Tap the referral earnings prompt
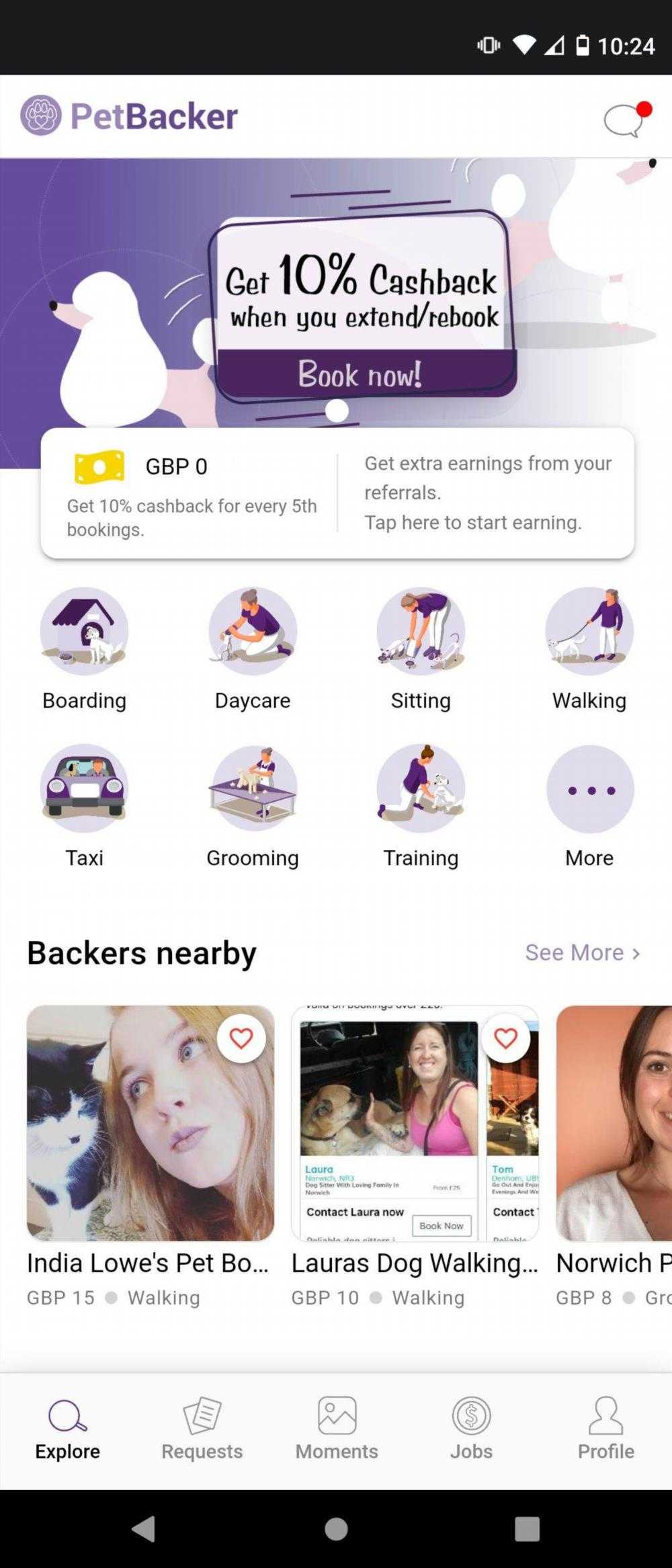The width and height of the screenshot is (672, 1568). point(487,493)
